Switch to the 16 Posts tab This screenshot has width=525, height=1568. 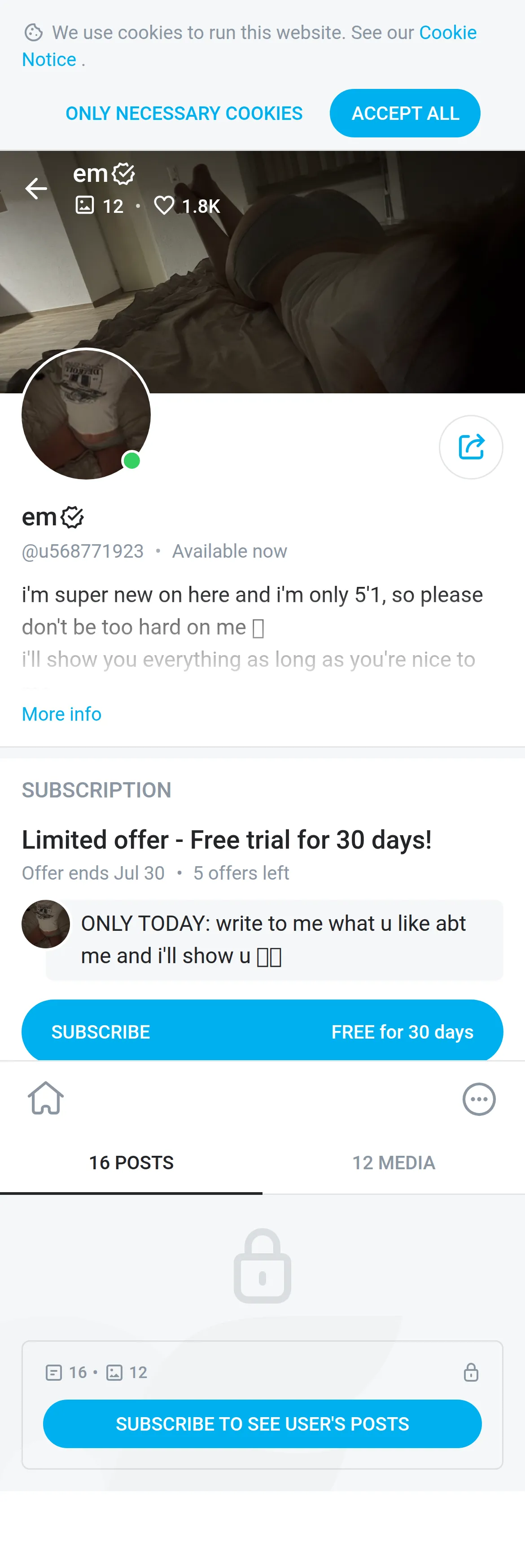131,1163
